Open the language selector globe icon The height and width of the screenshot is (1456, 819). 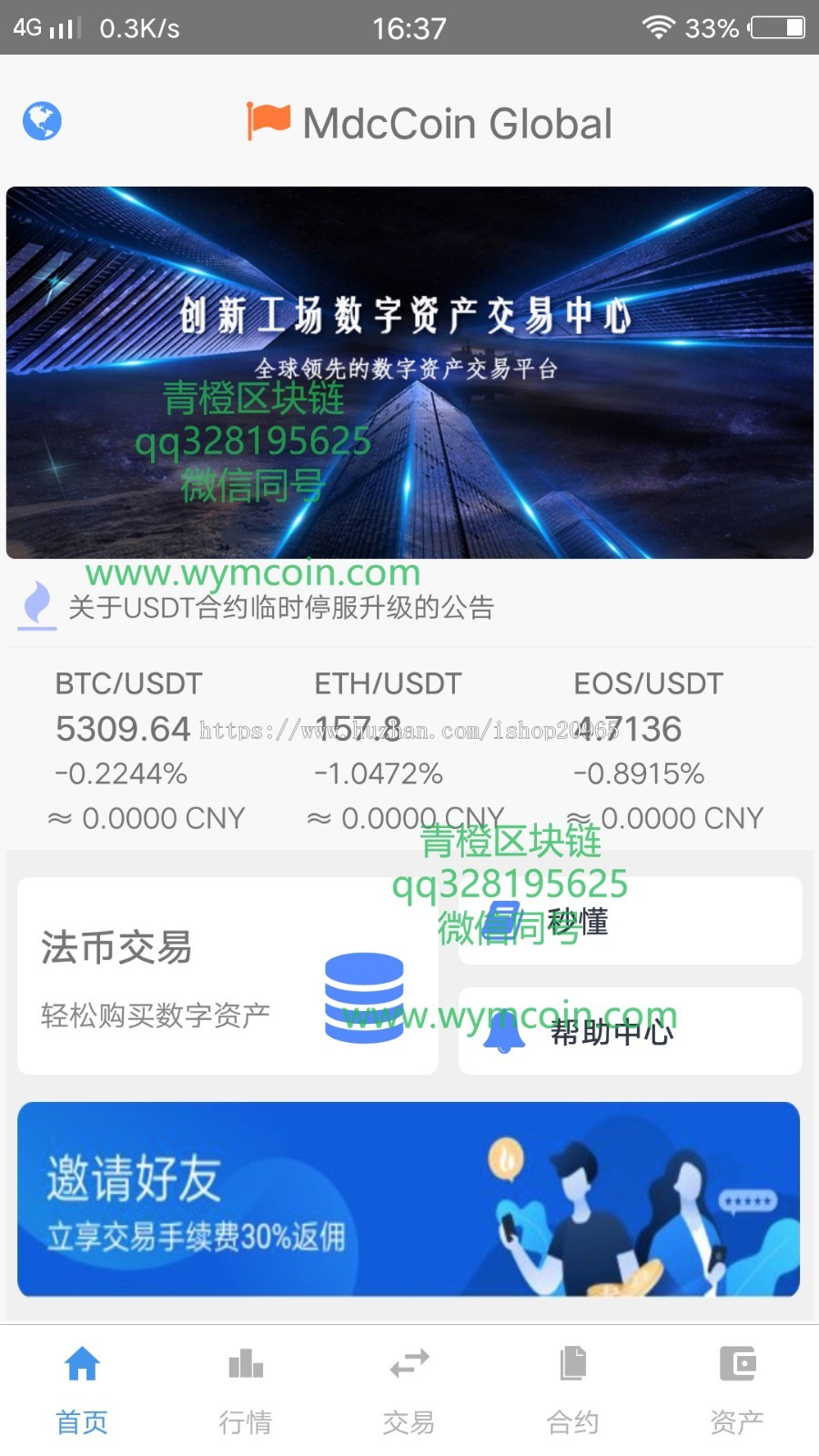point(43,119)
